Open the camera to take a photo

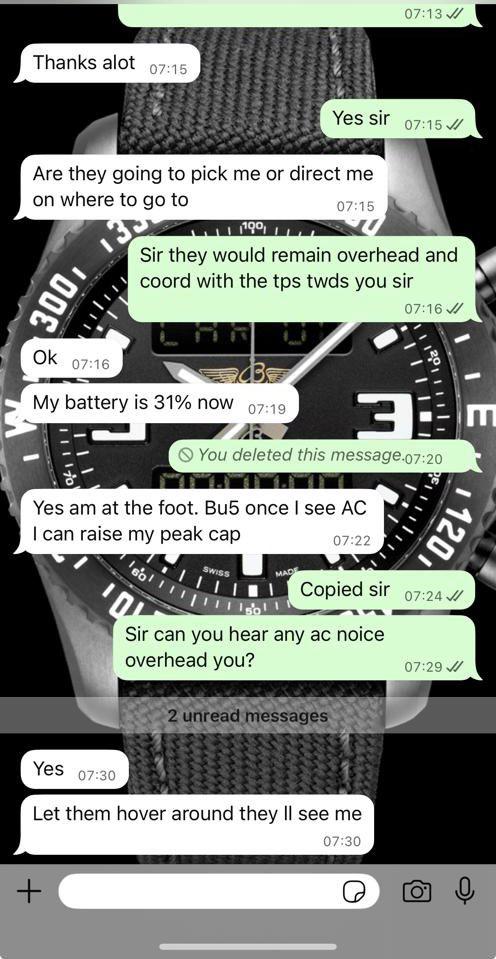pos(416,891)
